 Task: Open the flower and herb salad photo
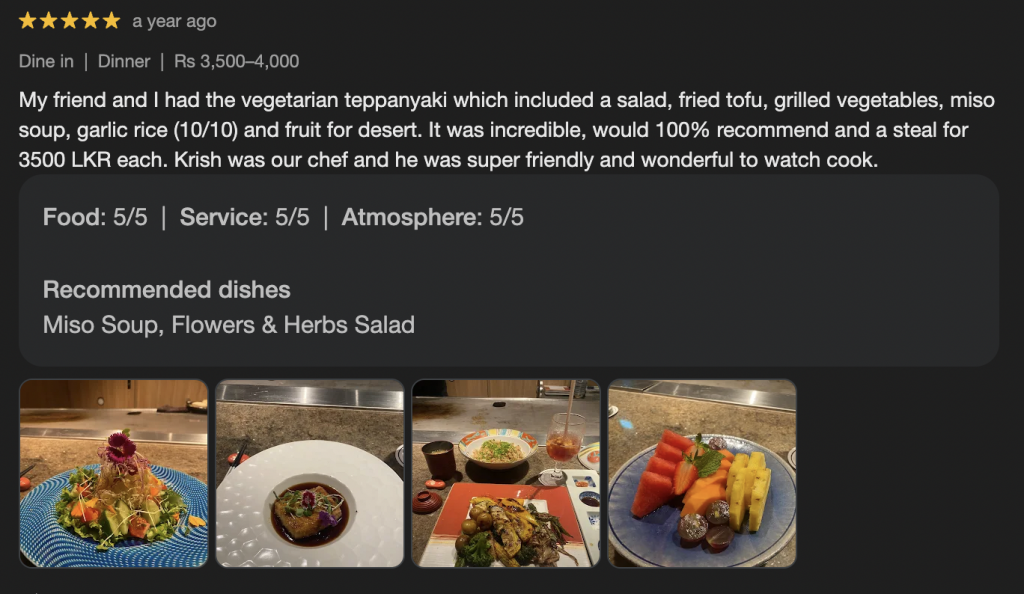pyautogui.click(x=113, y=473)
